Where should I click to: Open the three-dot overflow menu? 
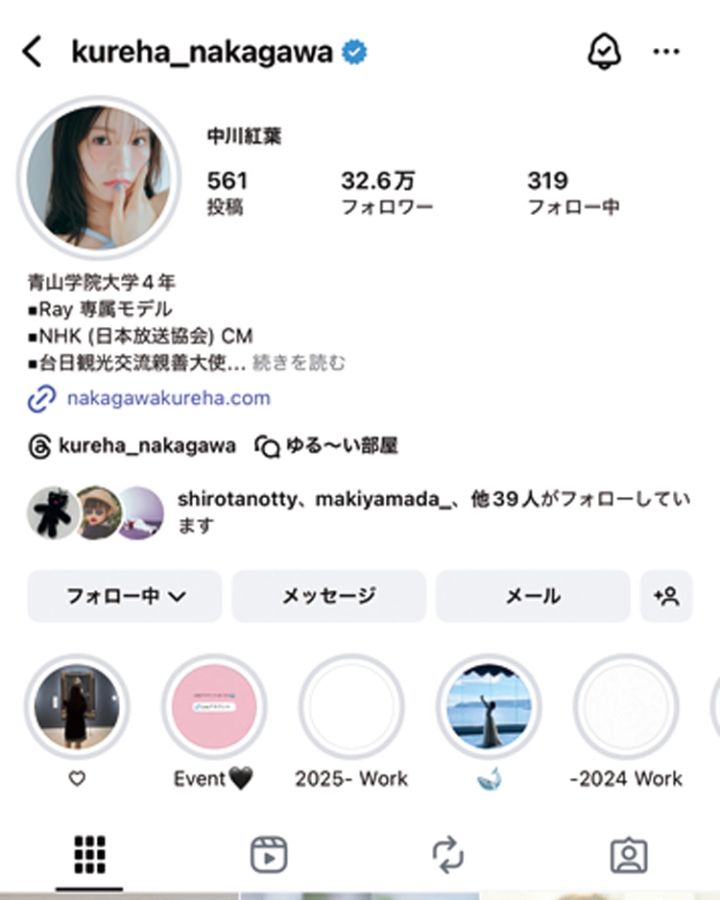pos(666,52)
